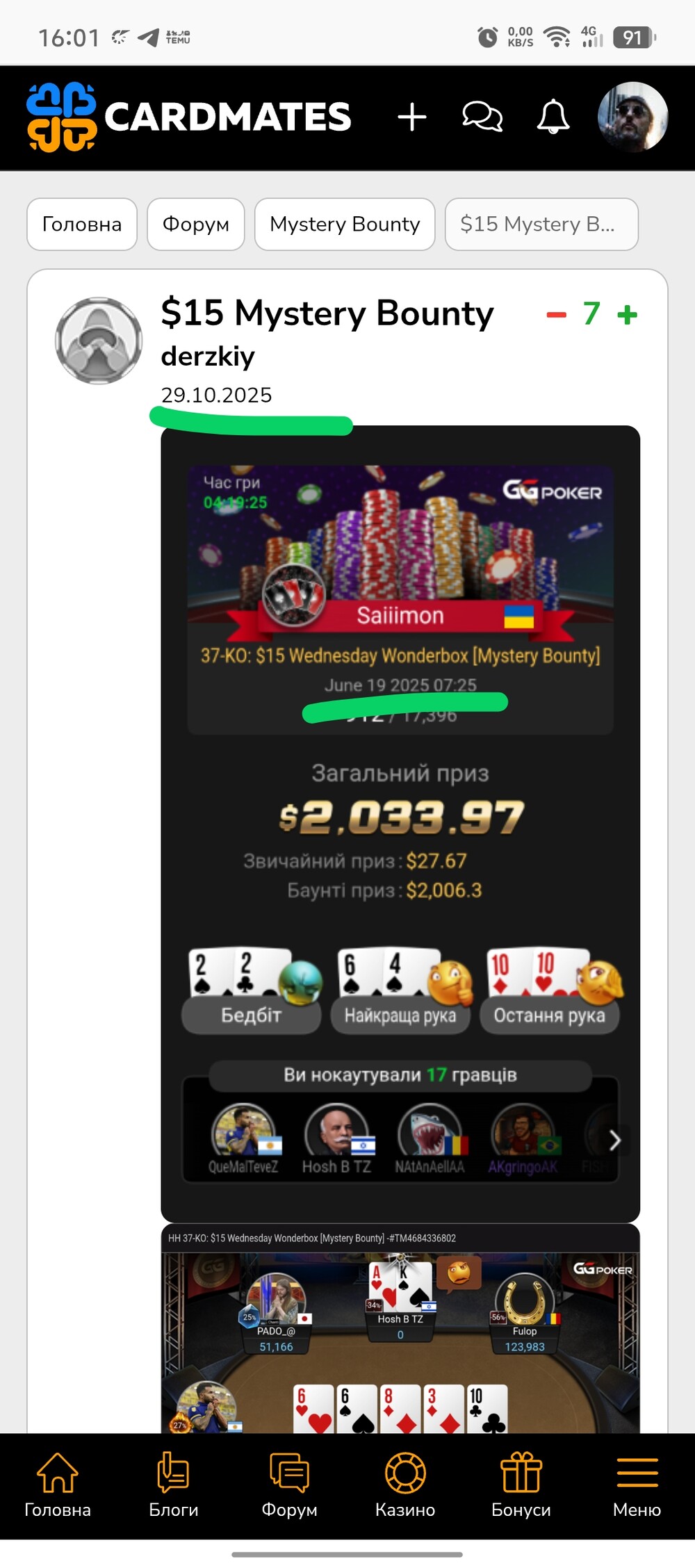
Task: Open the Форум breadcrumb
Action: pos(195,224)
